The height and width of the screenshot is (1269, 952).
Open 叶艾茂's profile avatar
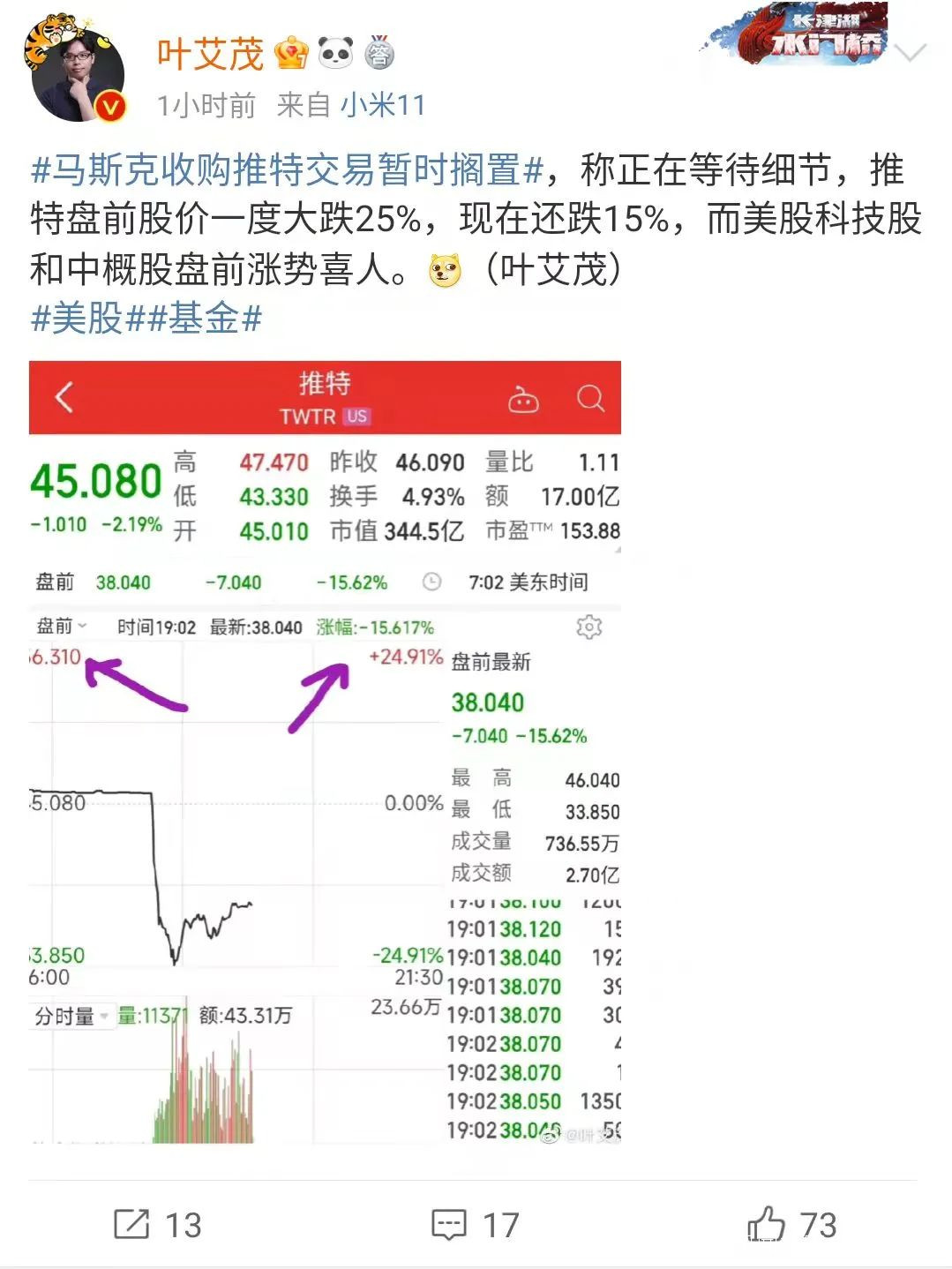tap(77, 74)
